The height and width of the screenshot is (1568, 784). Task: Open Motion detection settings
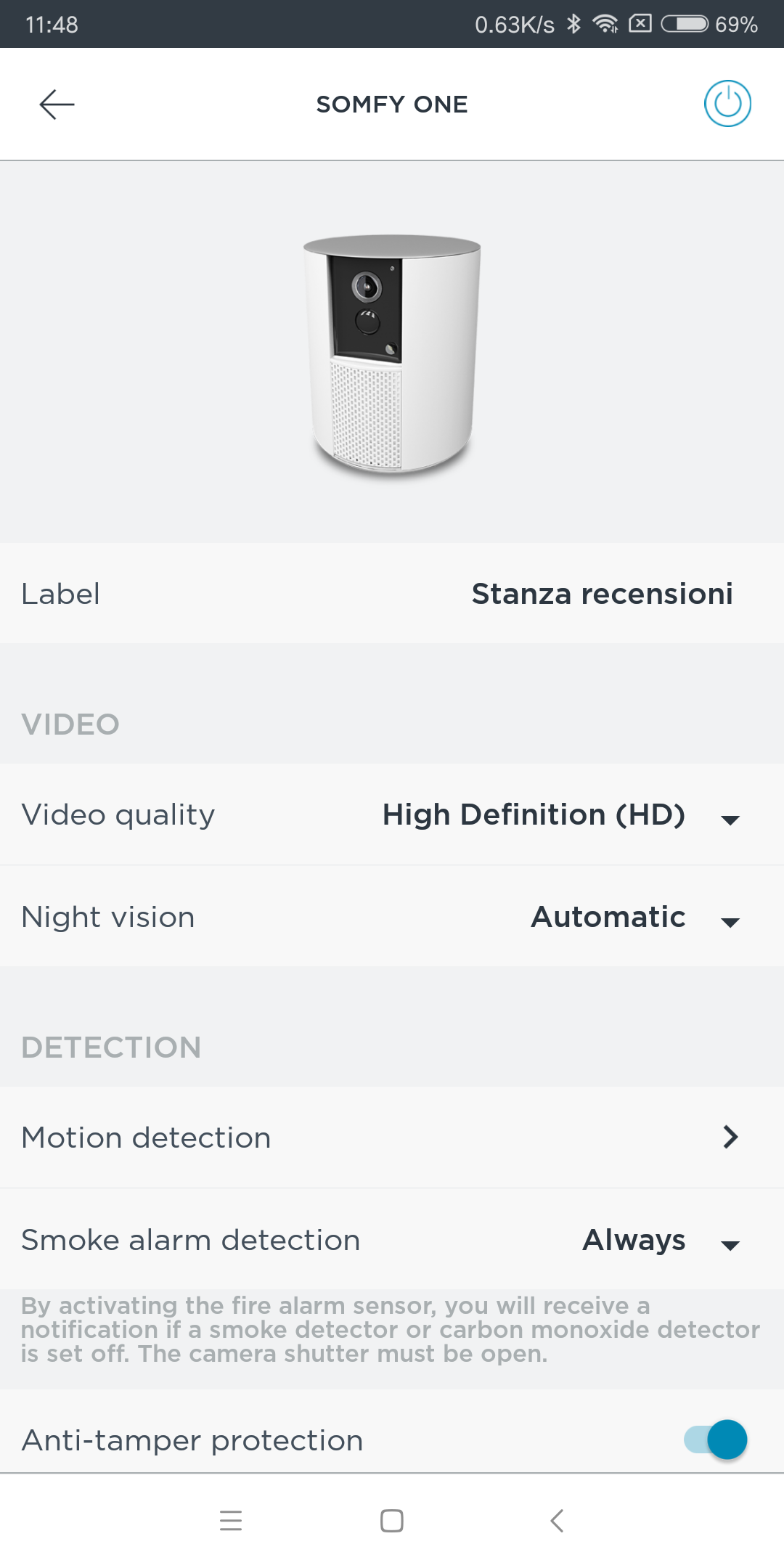pyautogui.click(x=392, y=1138)
